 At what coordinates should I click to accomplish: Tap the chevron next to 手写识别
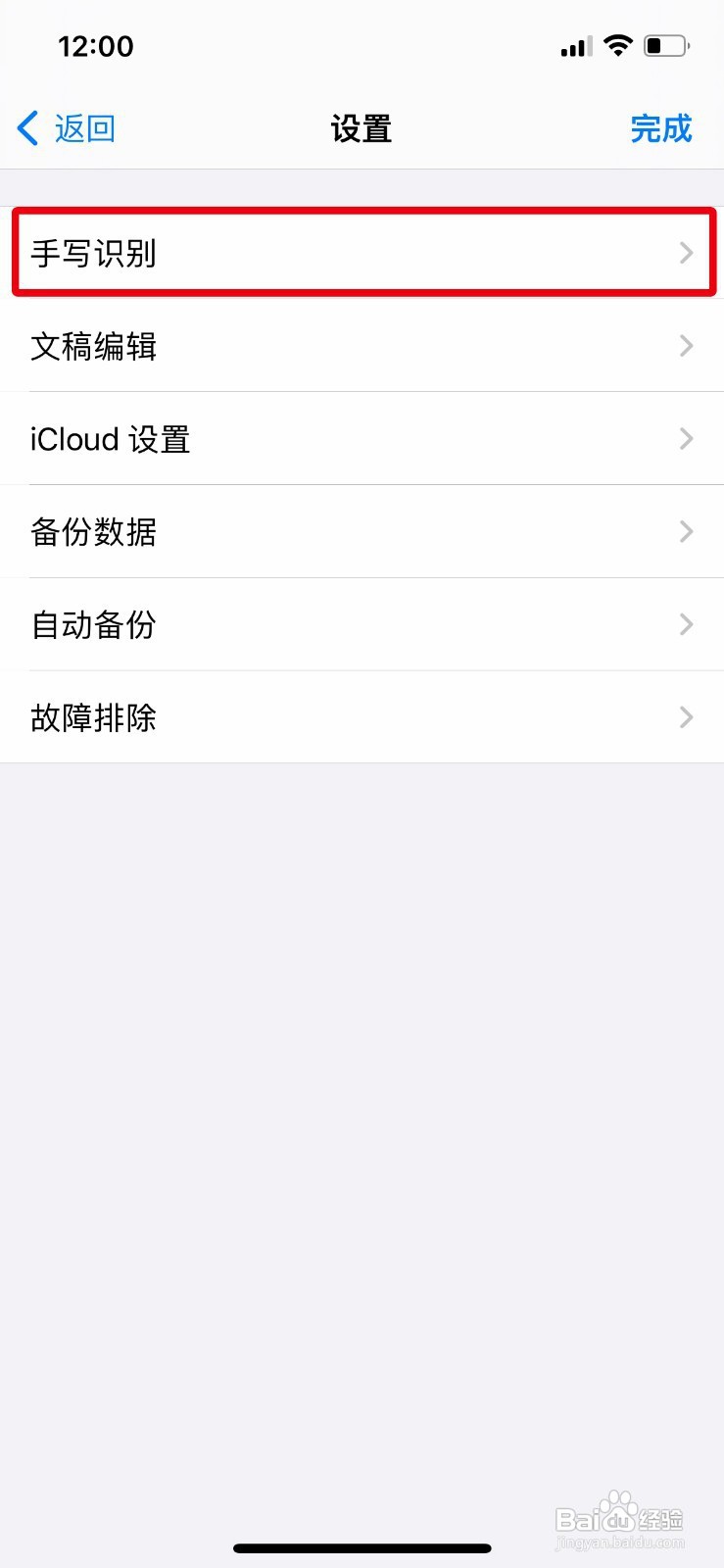pos(685,253)
